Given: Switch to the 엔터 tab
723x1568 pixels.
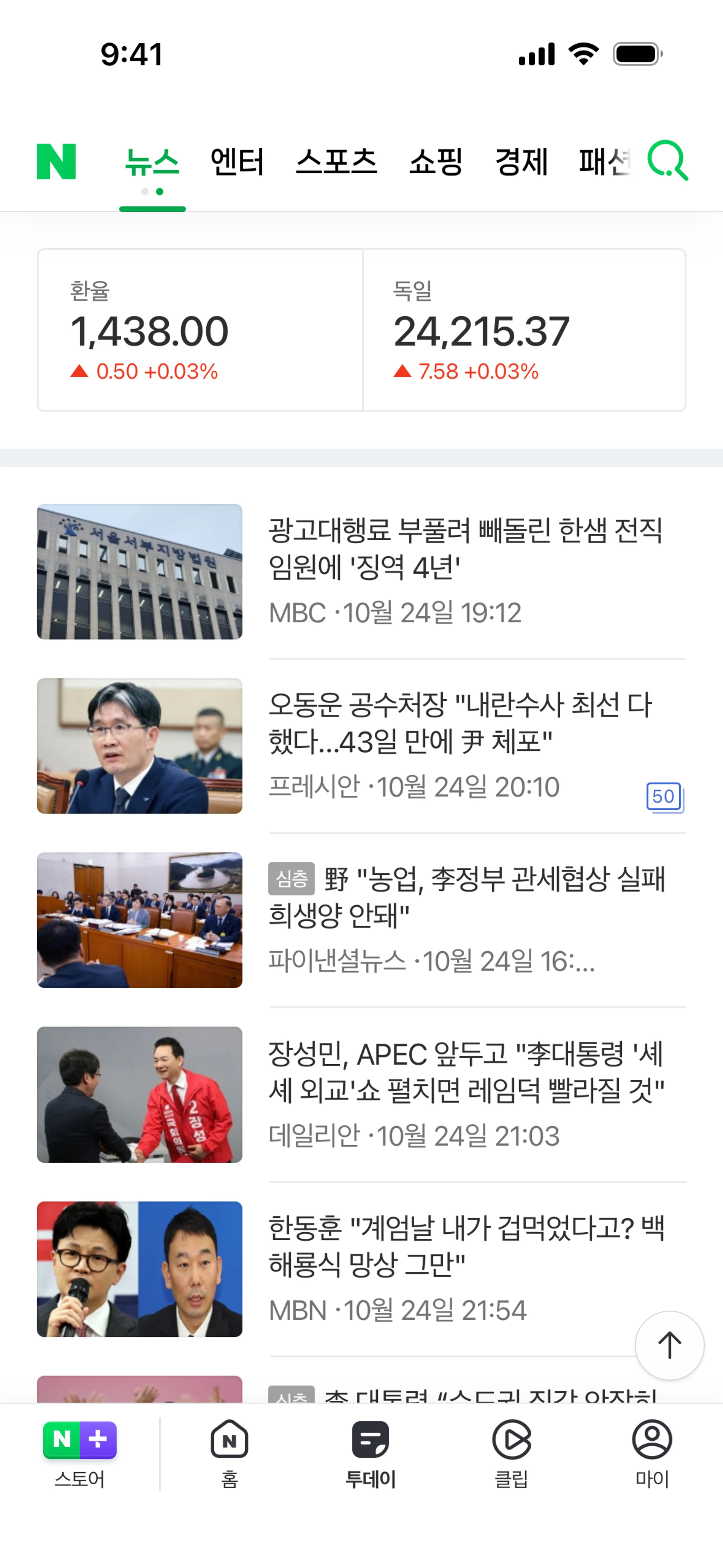Looking at the screenshot, I should tap(237, 162).
